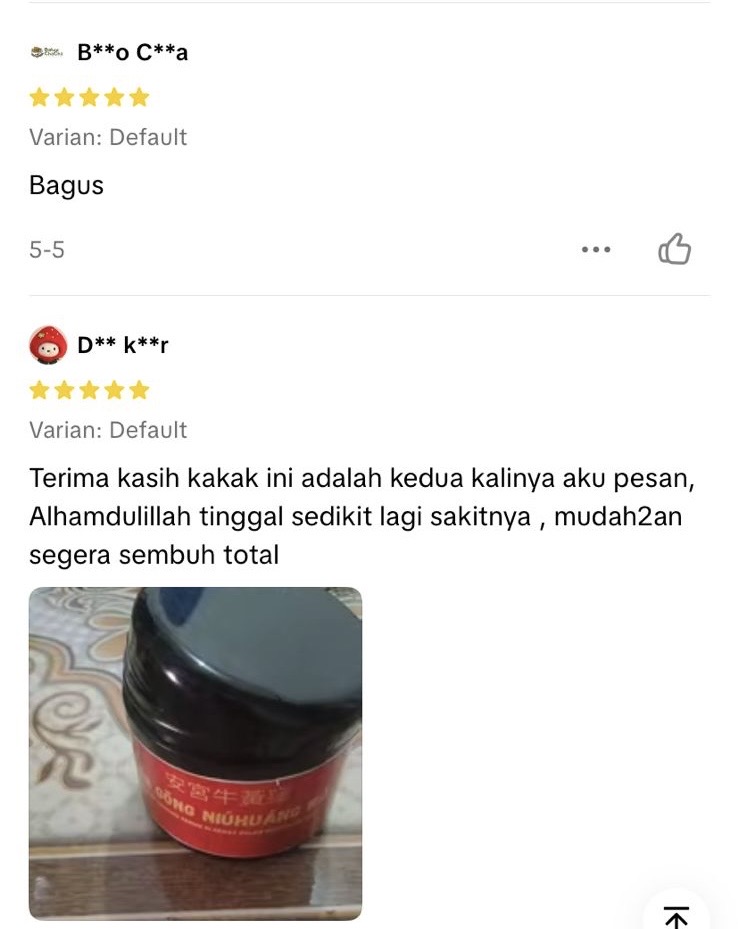The height and width of the screenshot is (929, 738).
Task: Like the review by B**o C**a
Action: tap(675, 249)
